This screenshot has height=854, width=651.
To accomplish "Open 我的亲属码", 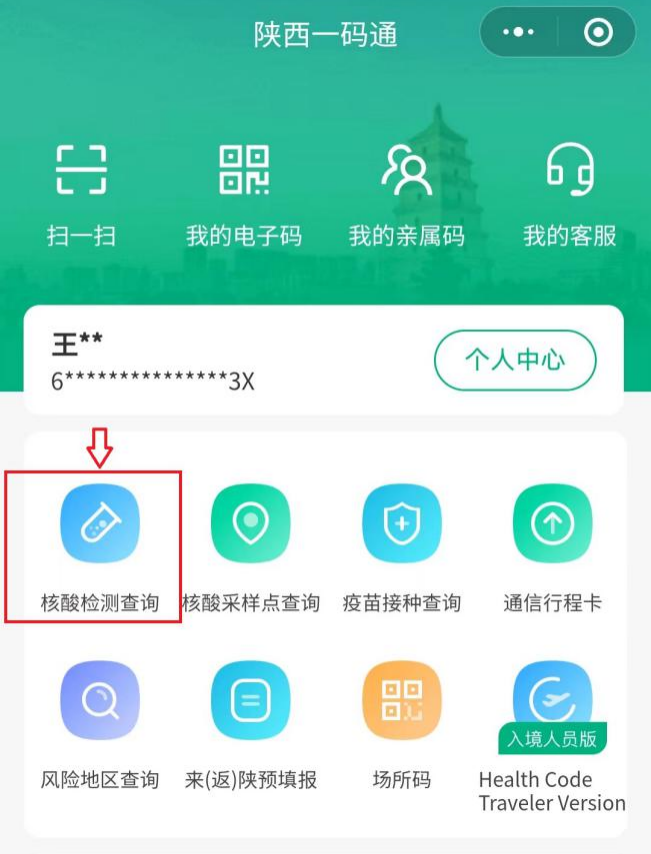I will 406,194.
